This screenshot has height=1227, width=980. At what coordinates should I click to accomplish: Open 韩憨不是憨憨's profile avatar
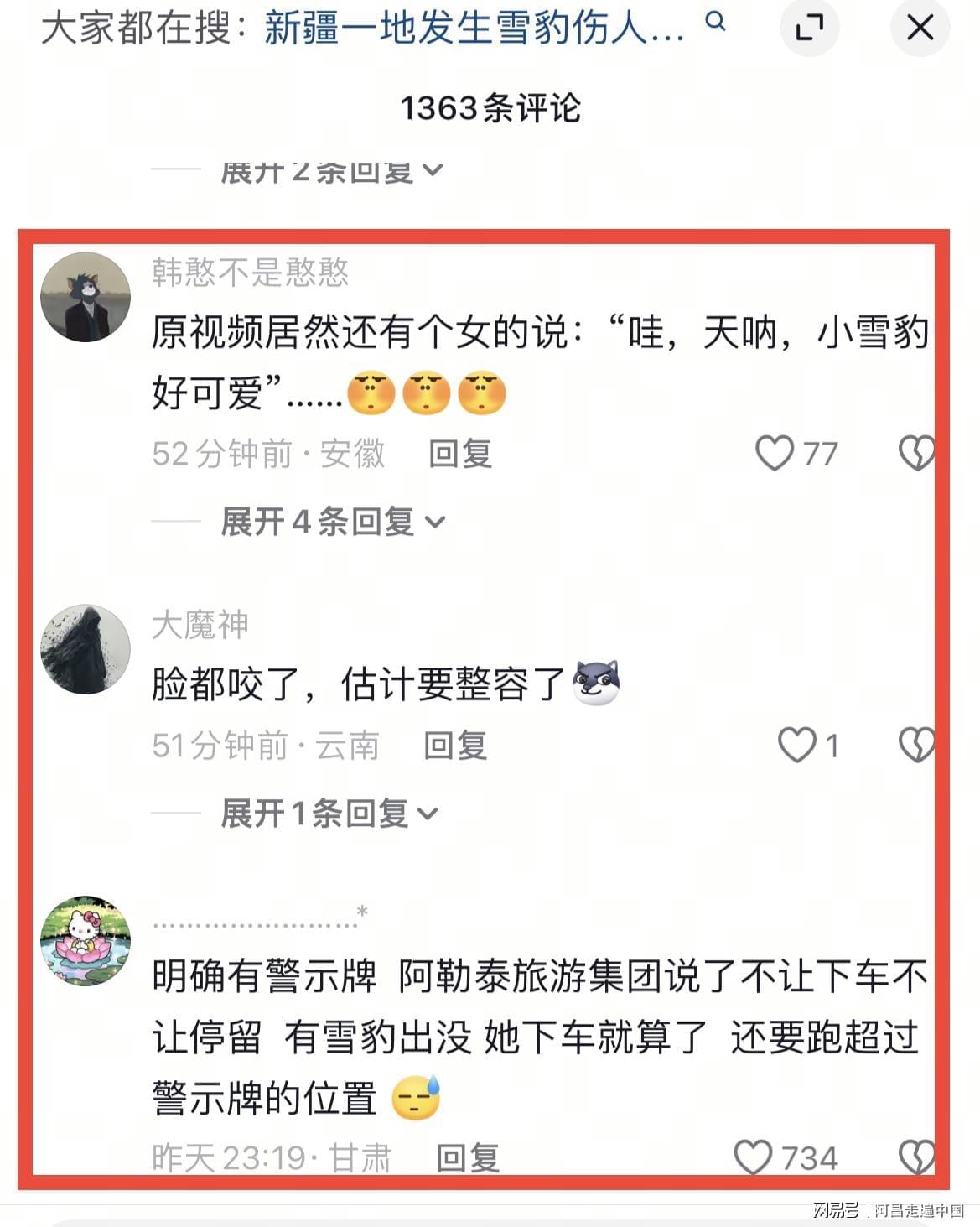[86, 297]
